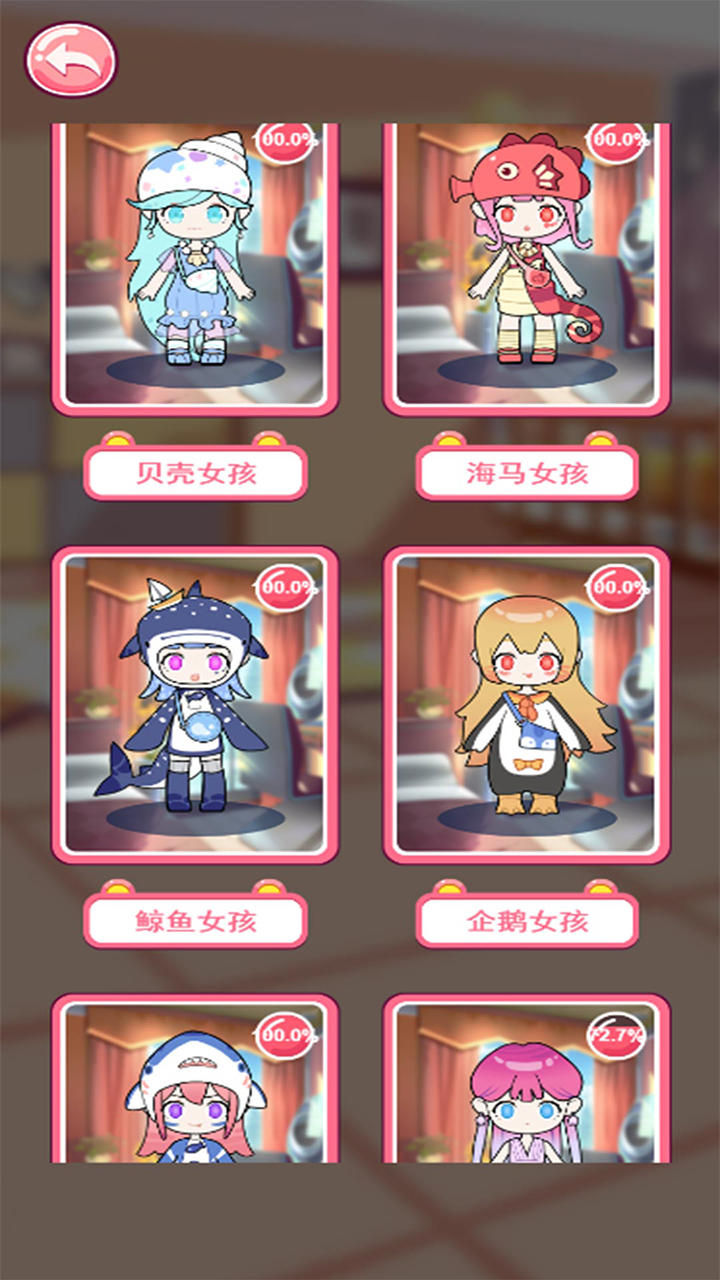Viewport: 720px width, 1280px height.
Task: Select the 鲸鱼女孩 character card
Action: tap(195, 705)
